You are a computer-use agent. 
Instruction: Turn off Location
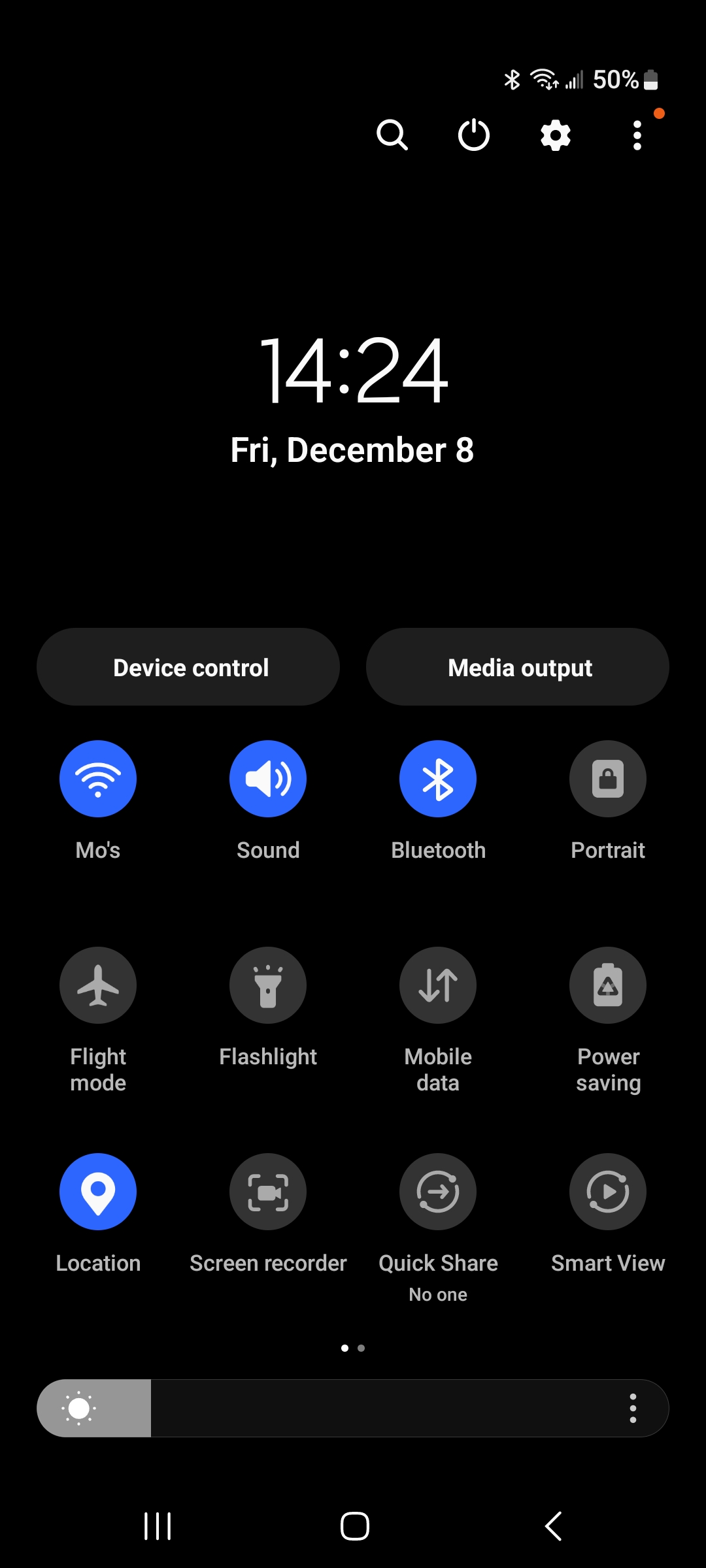pos(98,1191)
